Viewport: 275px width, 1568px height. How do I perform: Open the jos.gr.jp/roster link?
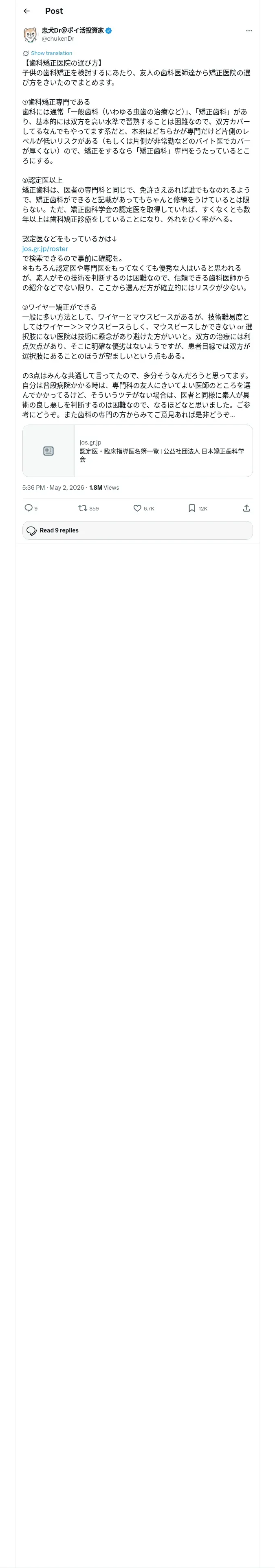click(45, 248)
